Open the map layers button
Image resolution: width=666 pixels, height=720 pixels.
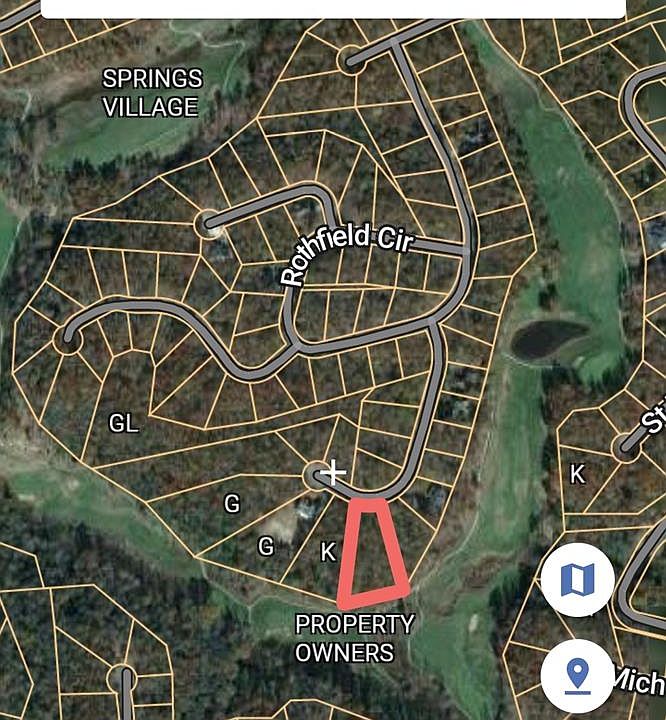pos(577,579)
